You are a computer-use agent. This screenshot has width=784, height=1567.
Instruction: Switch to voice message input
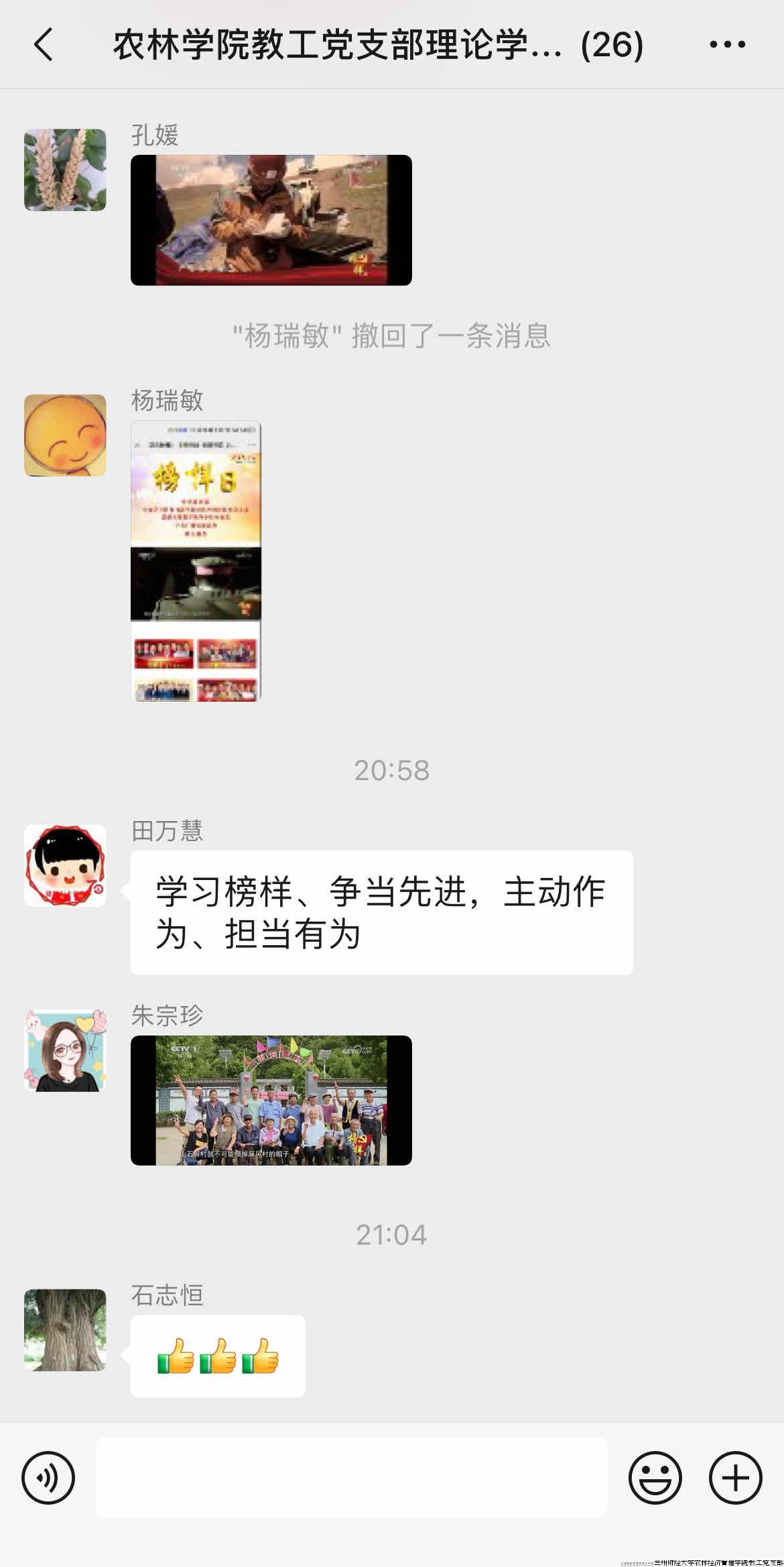point(48,1477)
